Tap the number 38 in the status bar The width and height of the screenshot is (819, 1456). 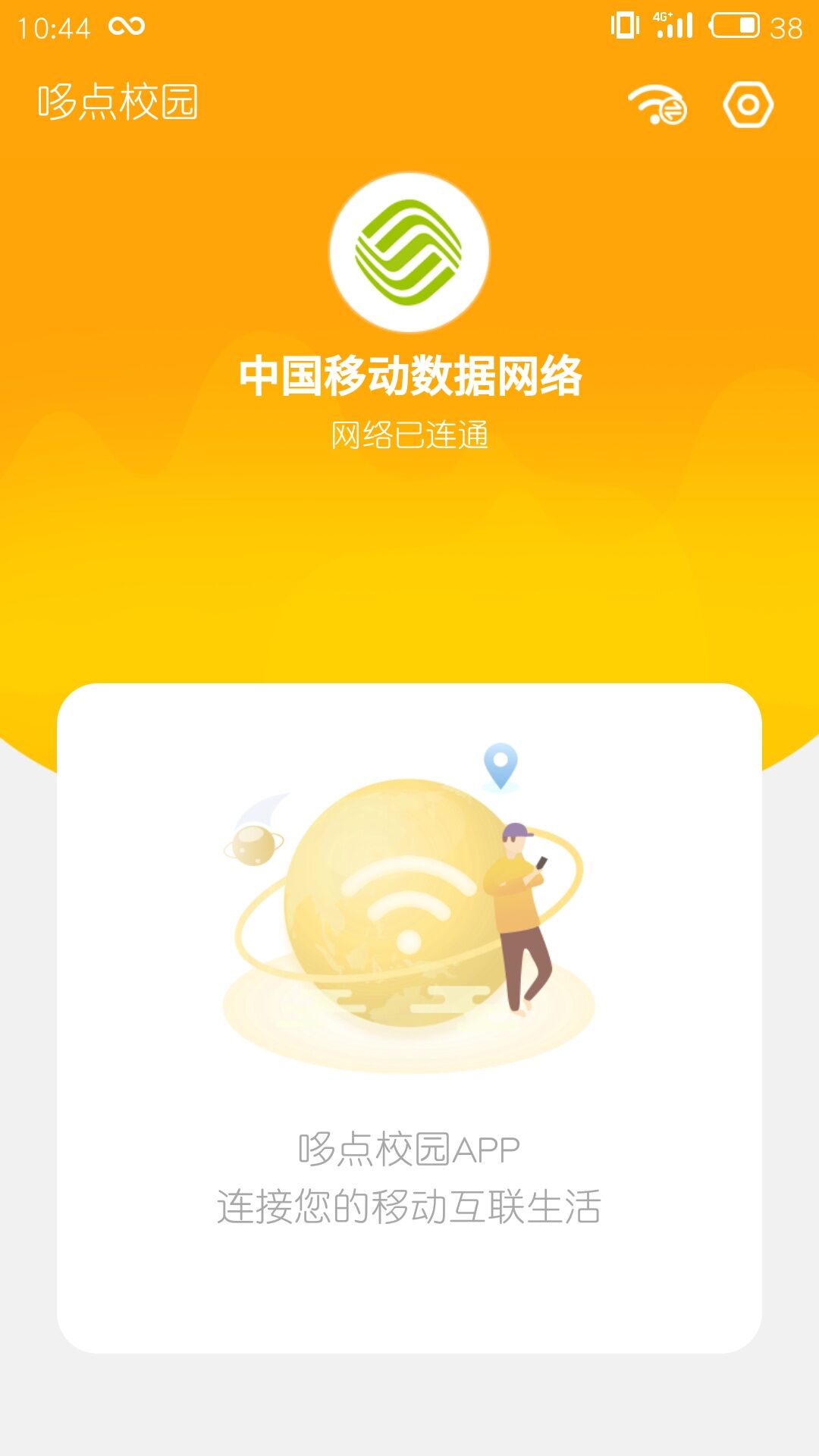(x=785, y=26)
